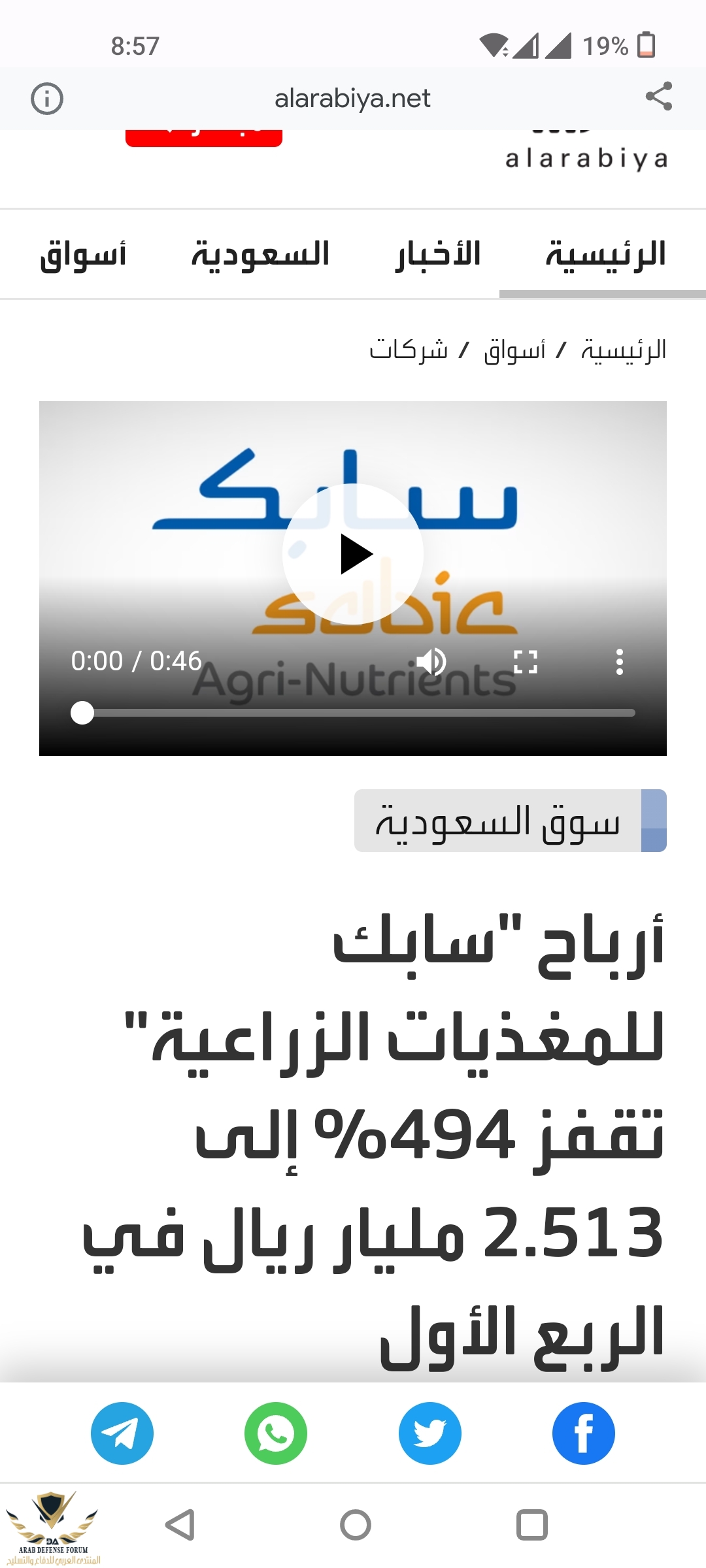Open the سوق السعودية tag

pos(498,821)
